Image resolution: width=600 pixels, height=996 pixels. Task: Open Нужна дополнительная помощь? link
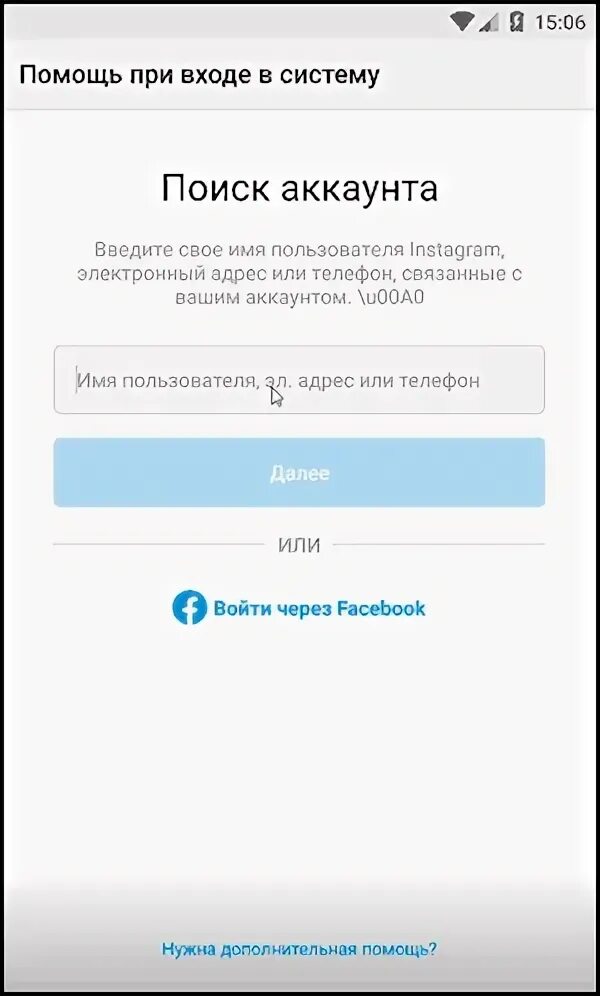(x=299, y=950)
